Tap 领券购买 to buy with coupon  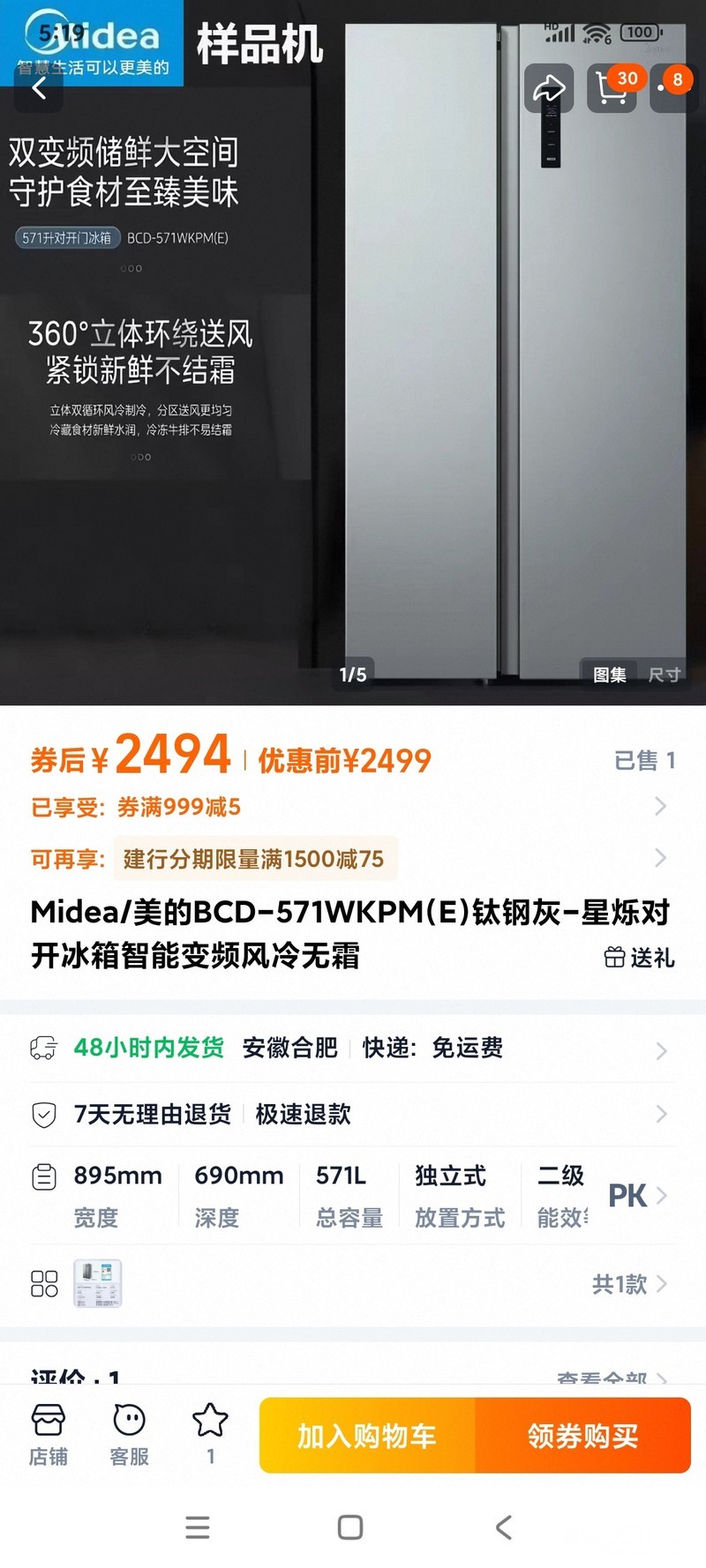click(582, 1436)
